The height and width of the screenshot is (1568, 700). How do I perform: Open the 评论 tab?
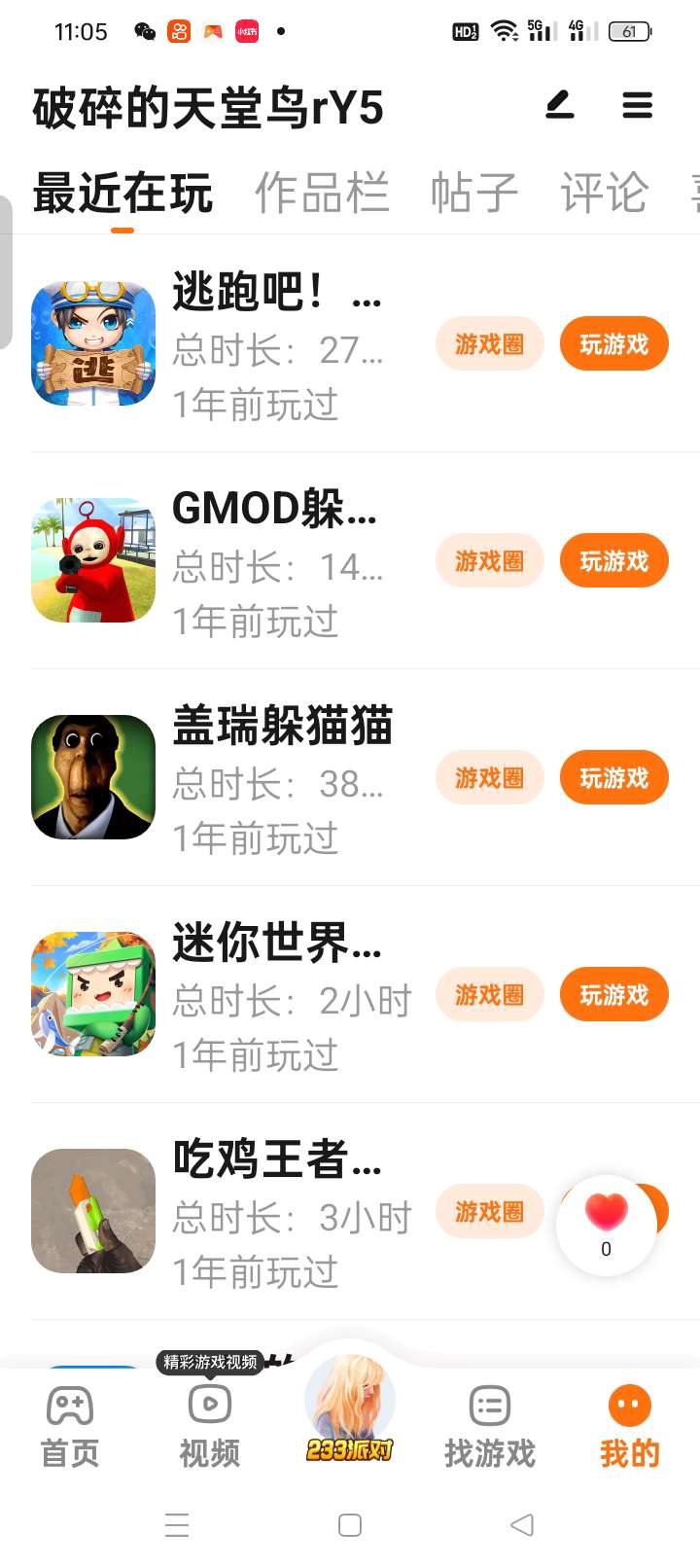604,193
